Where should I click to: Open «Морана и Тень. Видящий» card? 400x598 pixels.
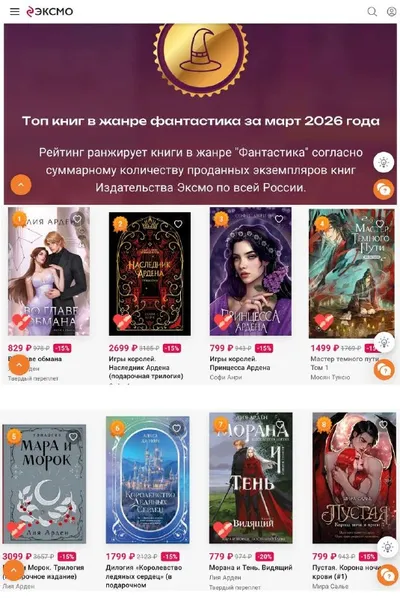point(251,478)
